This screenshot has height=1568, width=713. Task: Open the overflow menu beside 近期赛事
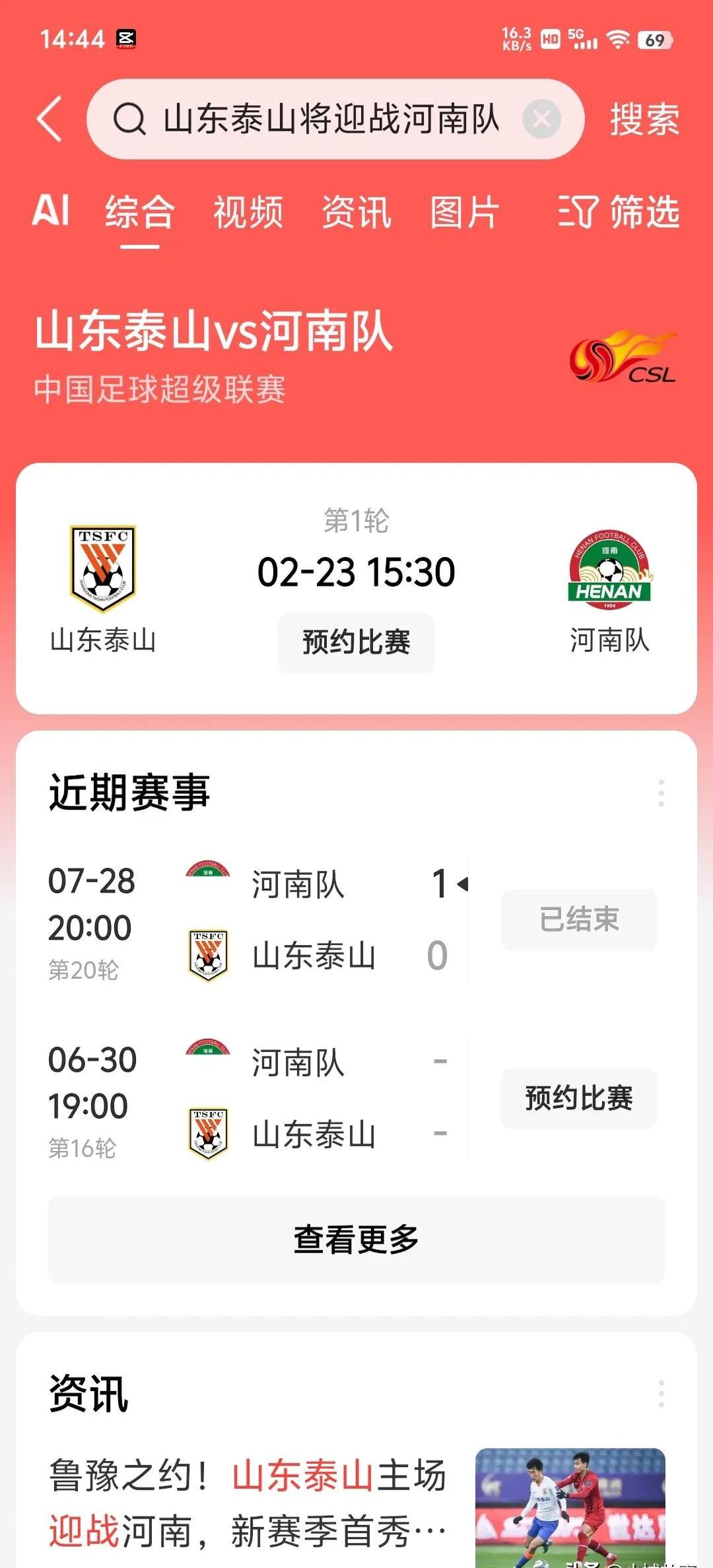661,793
